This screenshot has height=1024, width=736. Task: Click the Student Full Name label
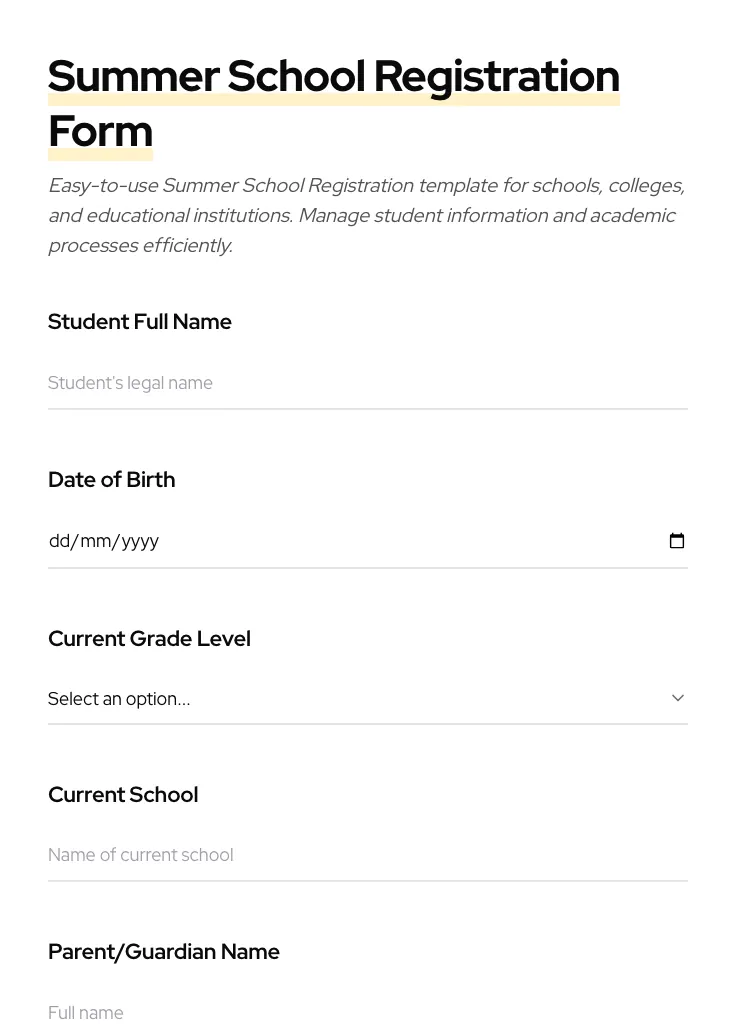click(140, 321)
